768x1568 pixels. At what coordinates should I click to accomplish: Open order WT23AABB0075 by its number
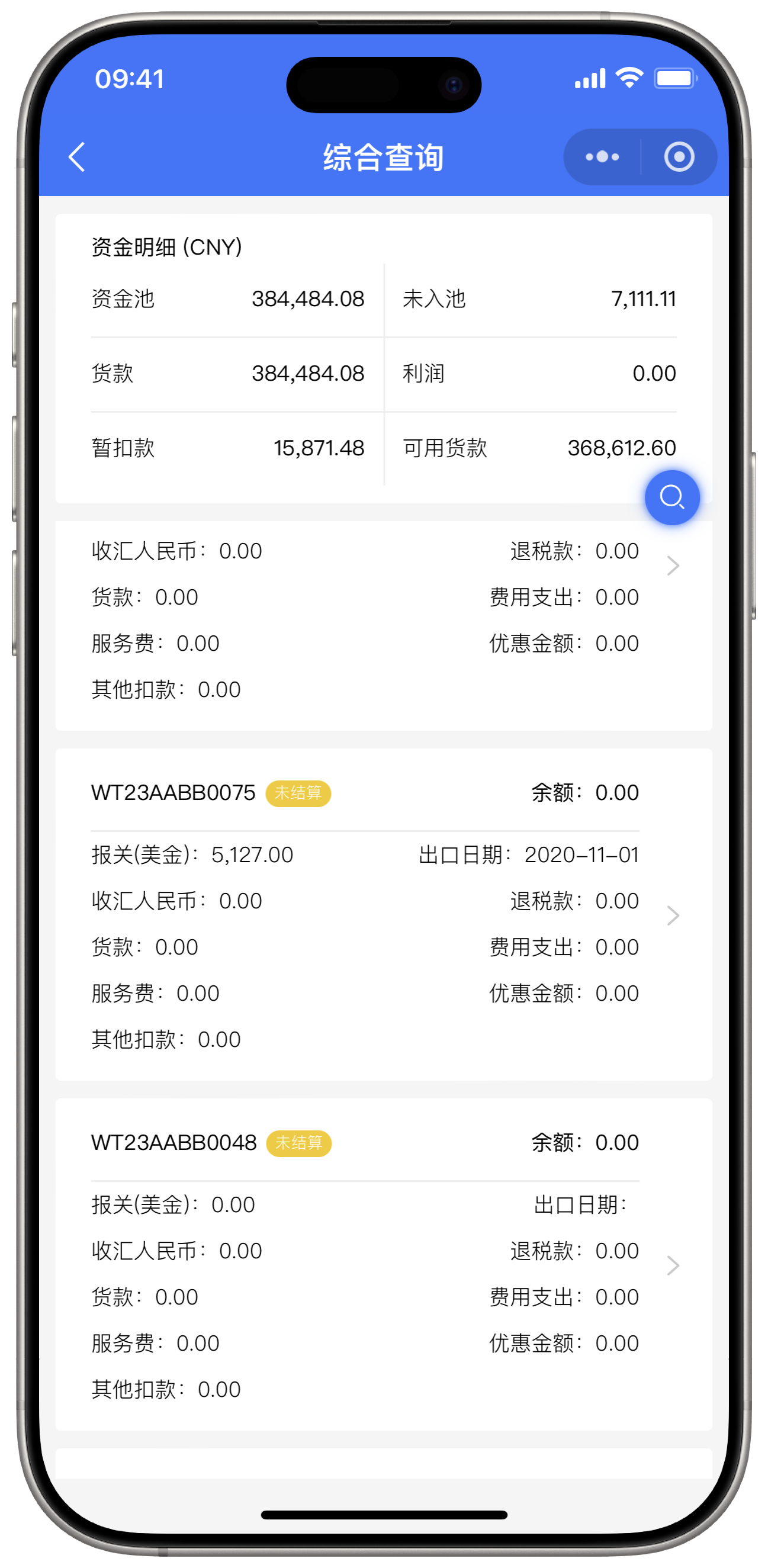(173, 793)
